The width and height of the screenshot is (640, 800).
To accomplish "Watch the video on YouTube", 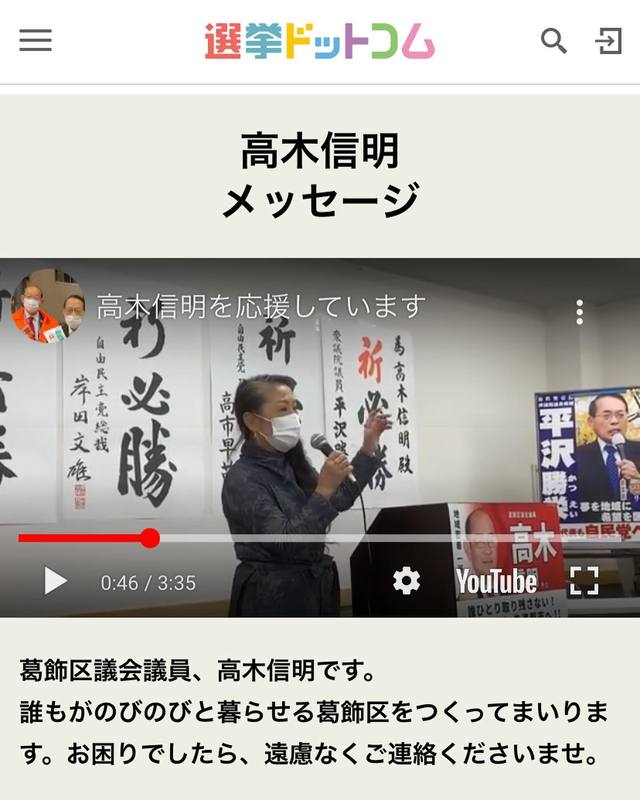I will (496, 581).
